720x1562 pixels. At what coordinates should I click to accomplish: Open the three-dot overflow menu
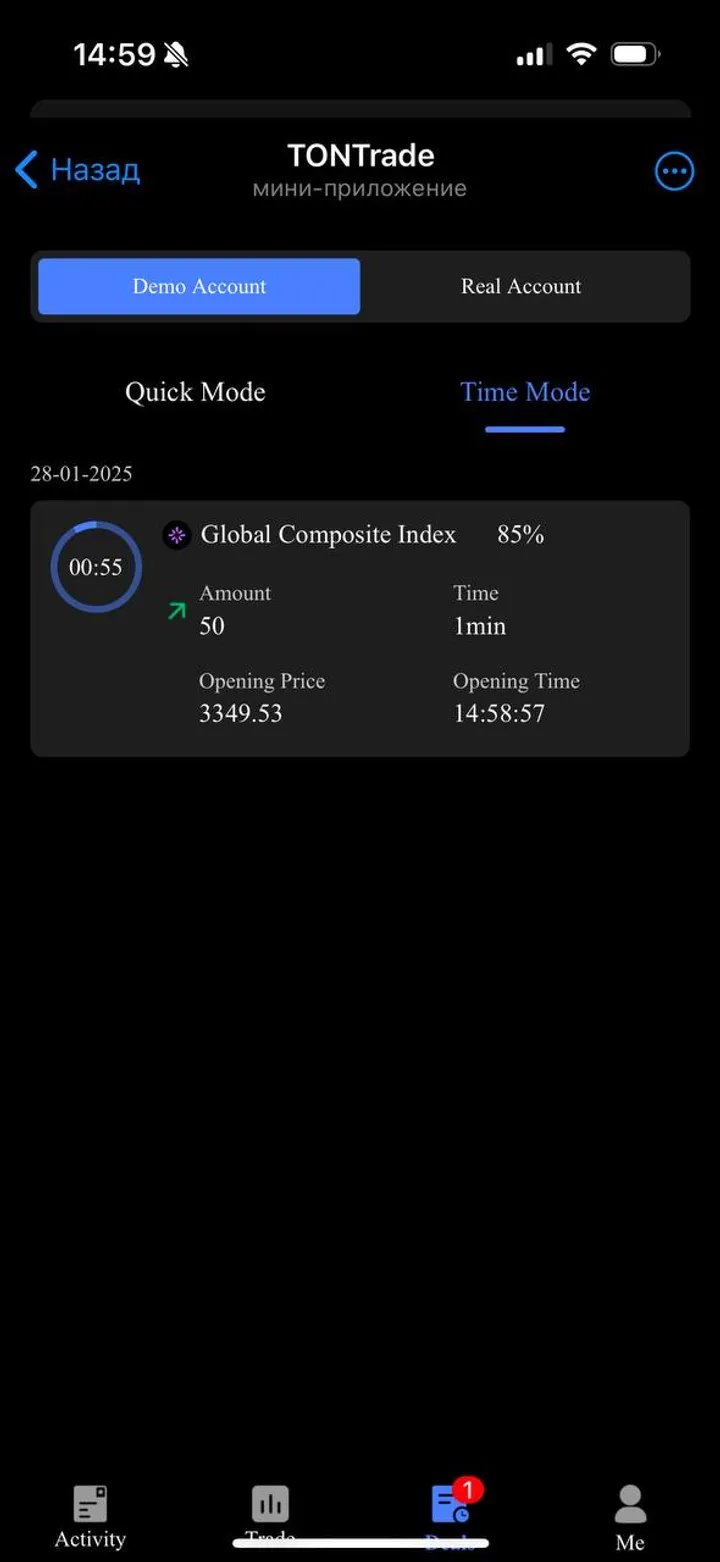[674, 171]
